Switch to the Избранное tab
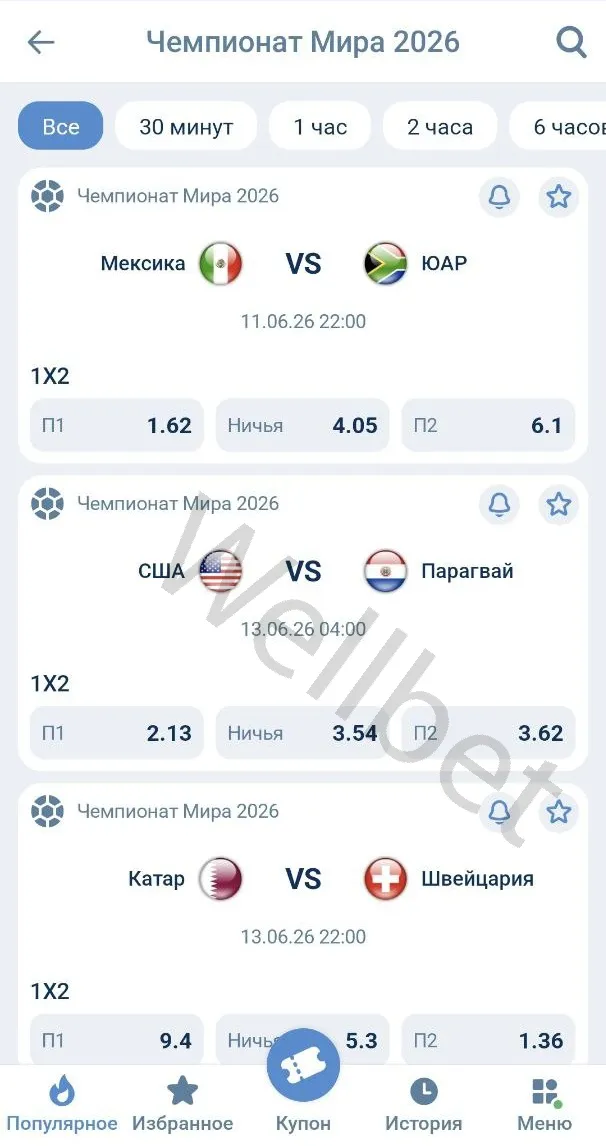This screenshot has height=1146, width=606. (x=182, y=1103)
